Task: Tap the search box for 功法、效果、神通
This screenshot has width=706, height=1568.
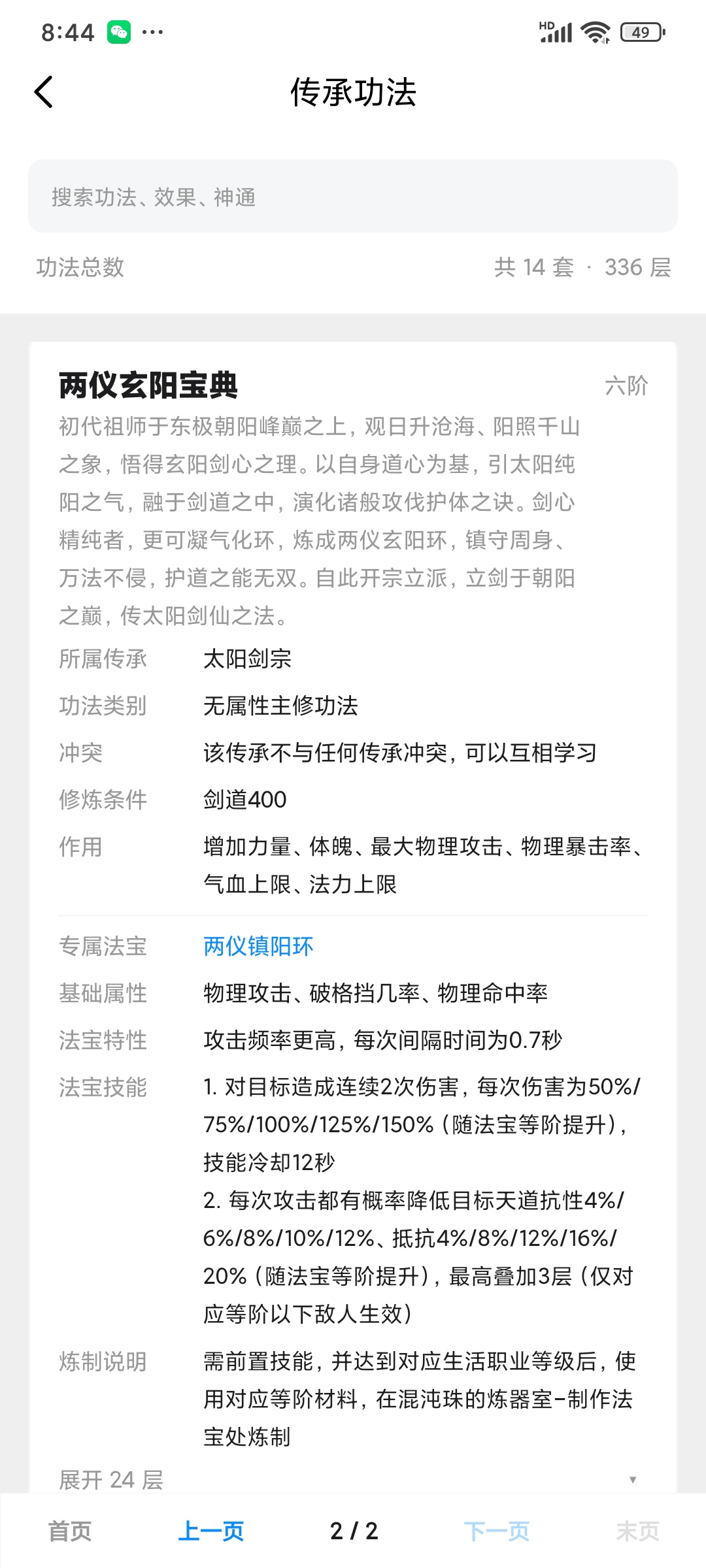Action: (x=353, y=196)
